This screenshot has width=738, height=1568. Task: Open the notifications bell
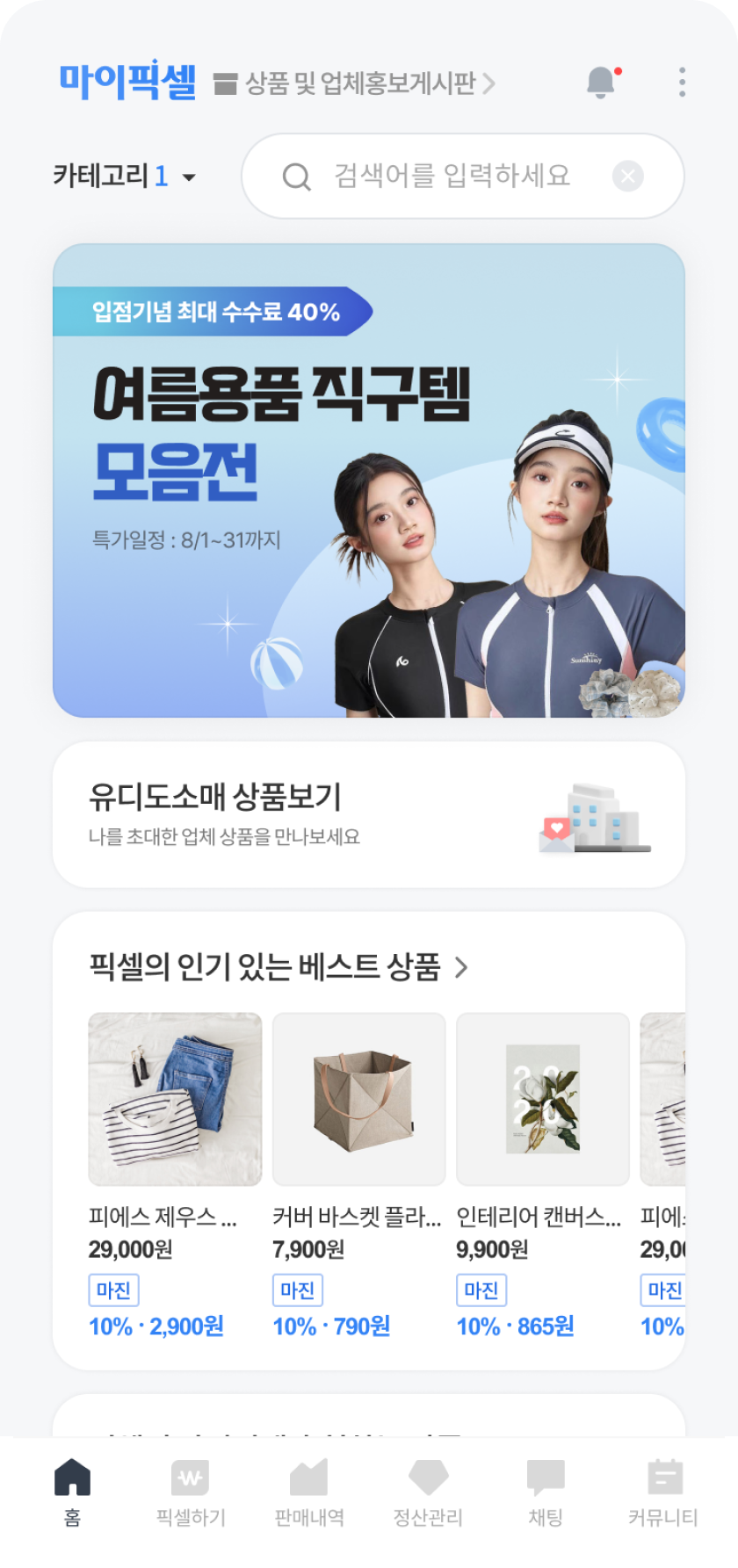(601, 83)
